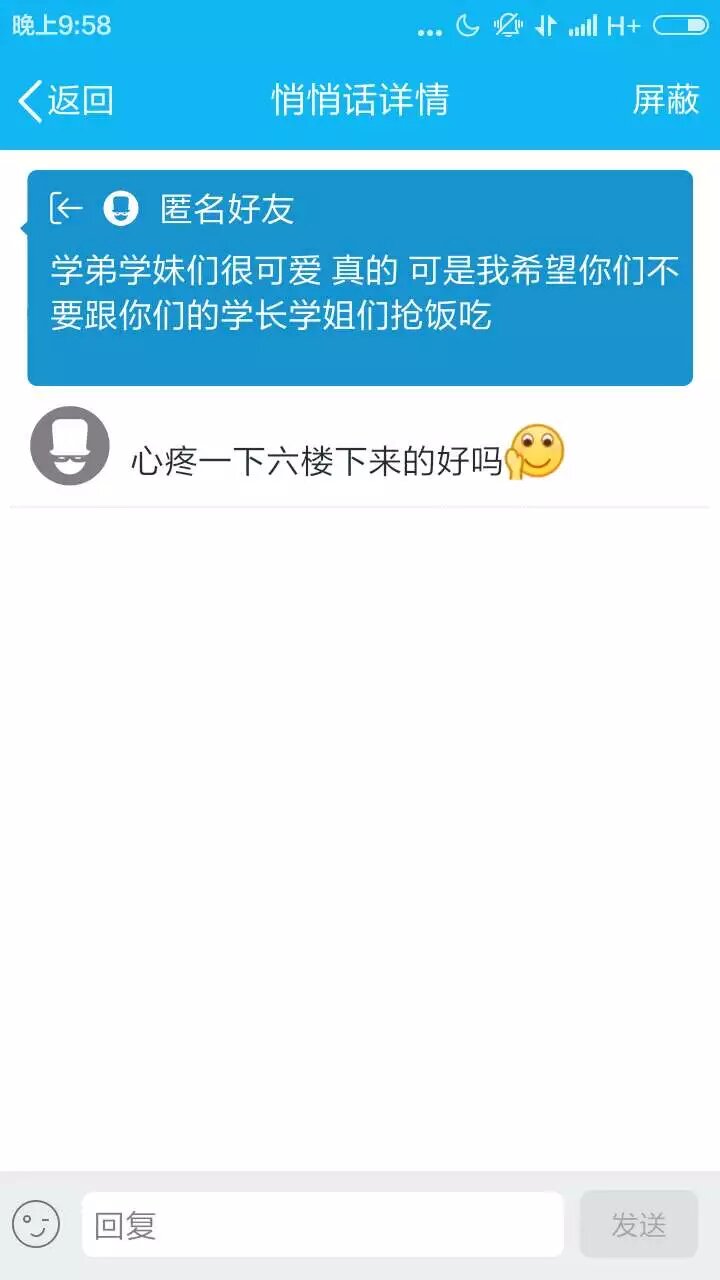
Task: Send the reply with 发送
Action: (x=638, y=1225)
